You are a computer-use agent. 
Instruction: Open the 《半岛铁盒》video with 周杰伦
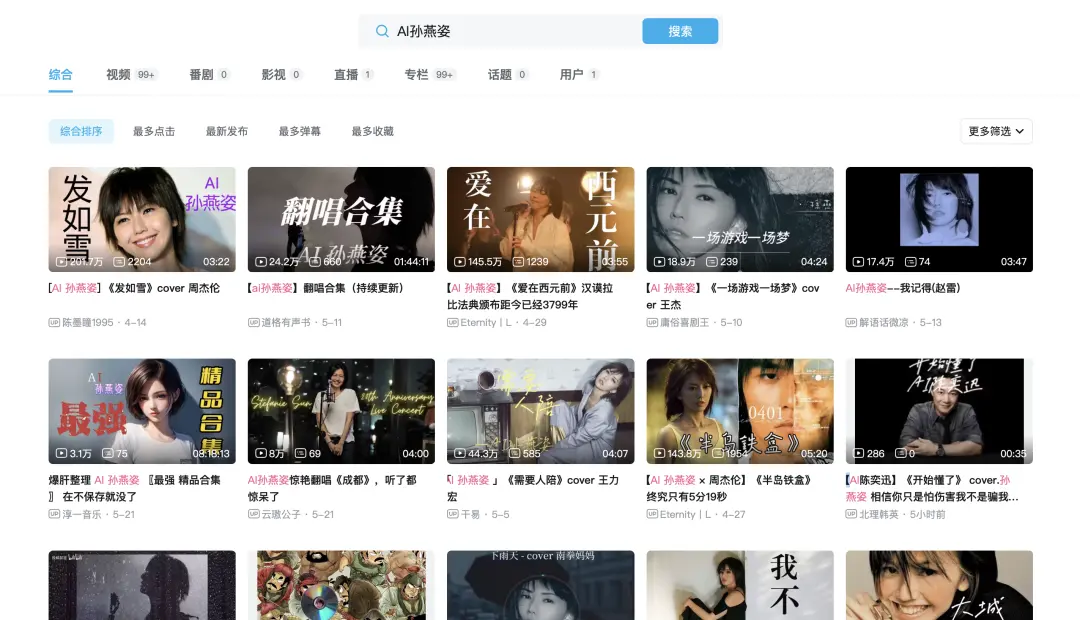[739, 411]
